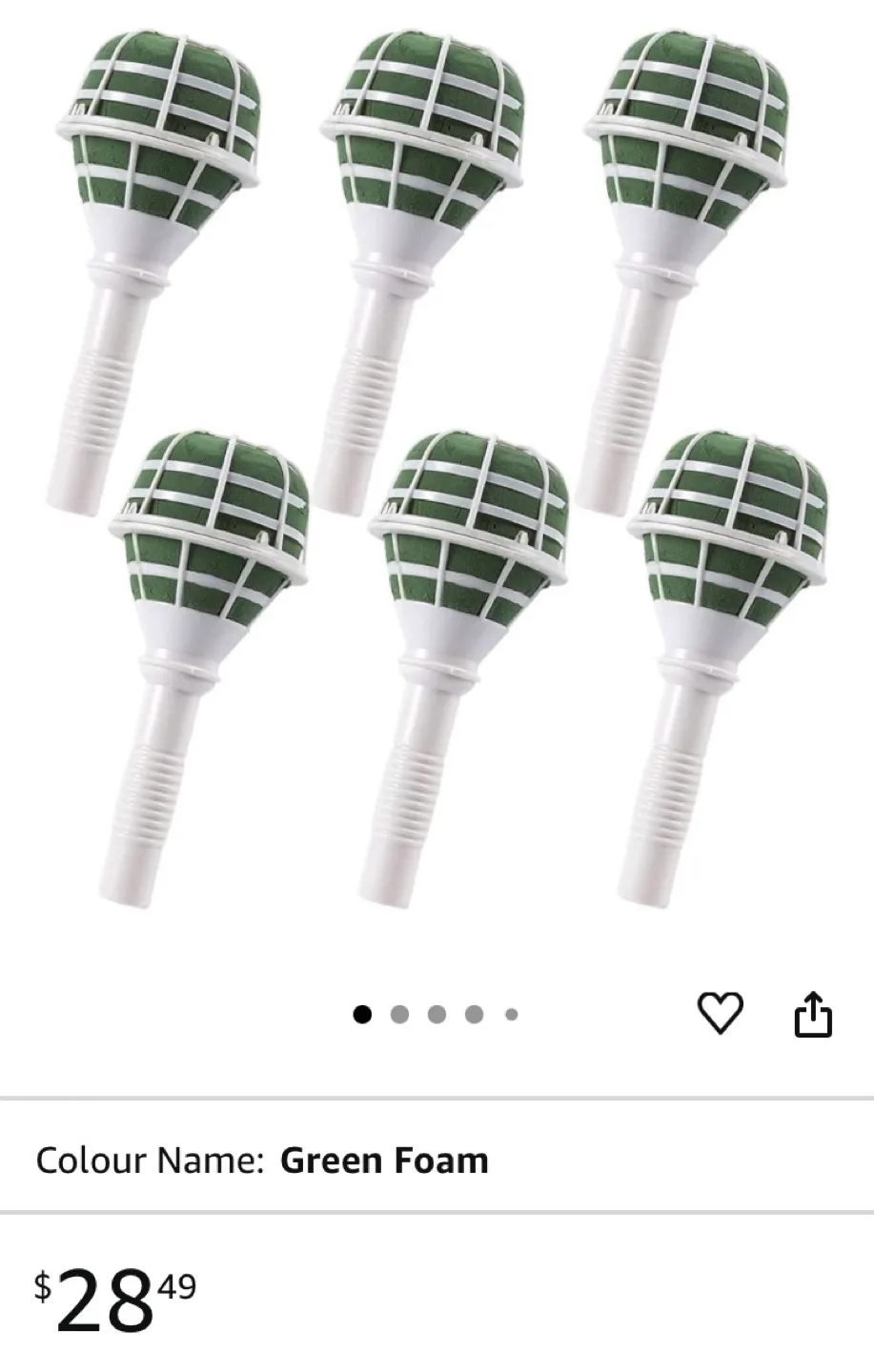Select the first carousel dot
This screenshot has width=874, height=1372.
coord(363,1015)
